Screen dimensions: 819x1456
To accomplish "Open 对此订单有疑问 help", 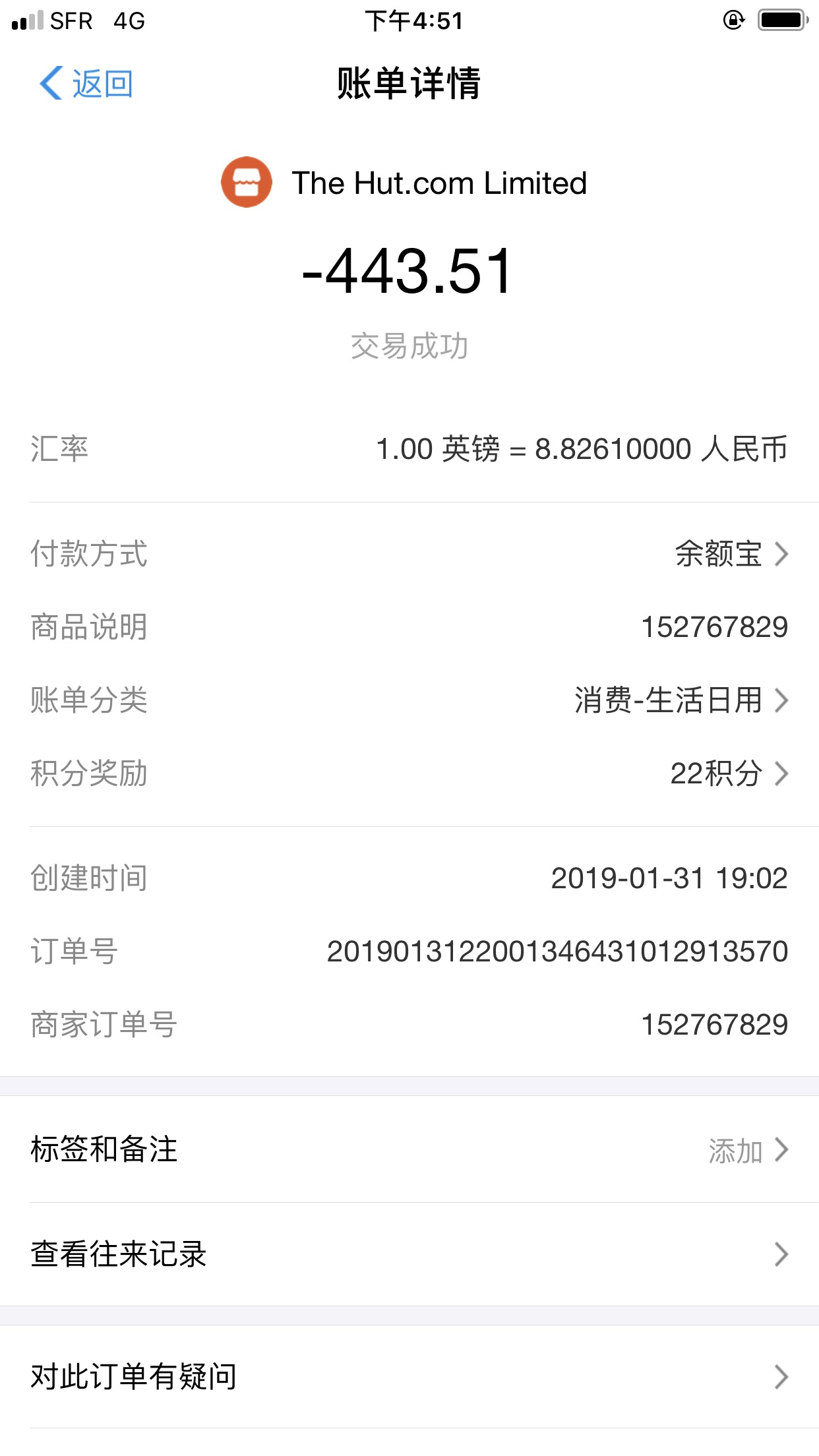I will 409,1377.
